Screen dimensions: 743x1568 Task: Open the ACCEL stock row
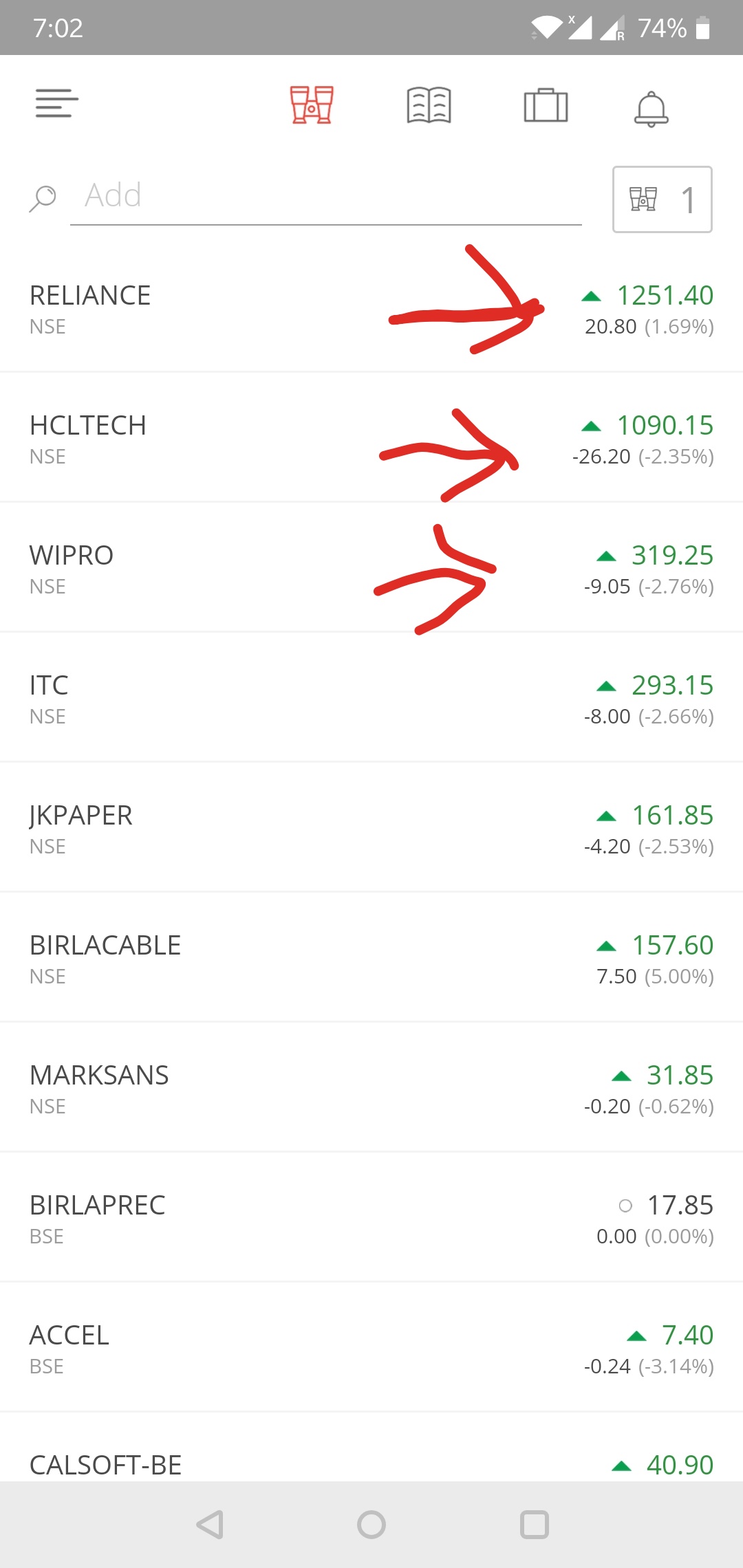[x=371, y=1347]
